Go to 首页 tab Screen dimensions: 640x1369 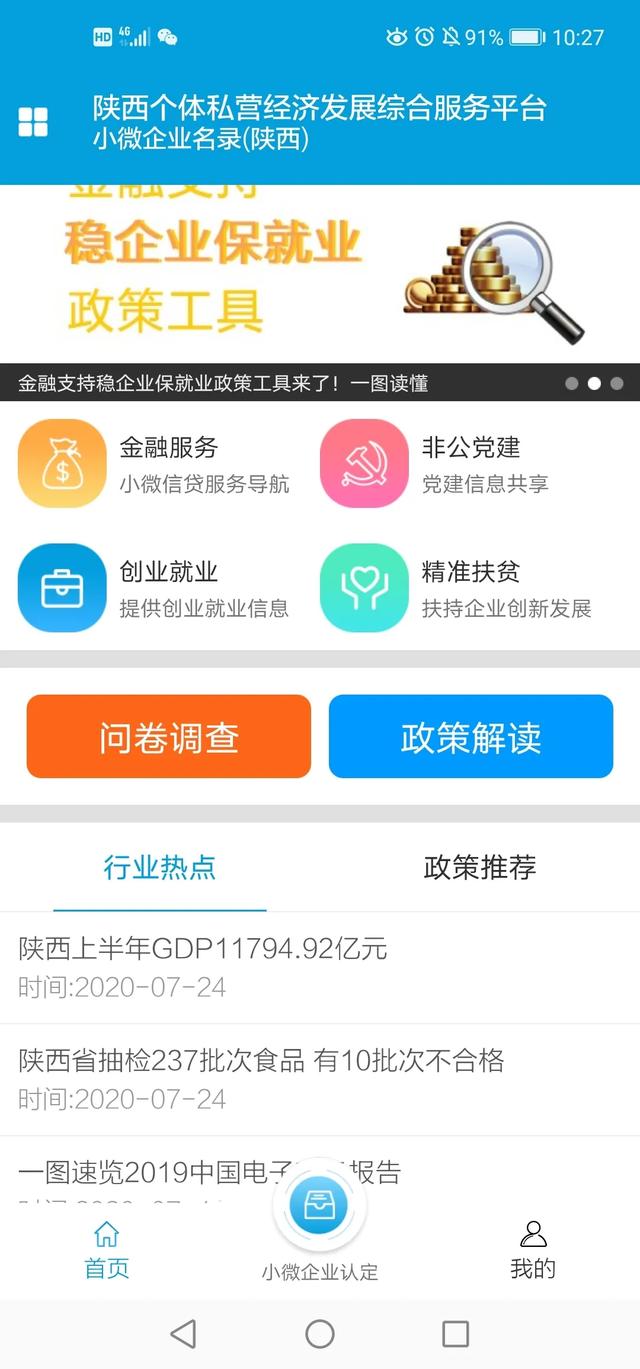coord(106,1251)
